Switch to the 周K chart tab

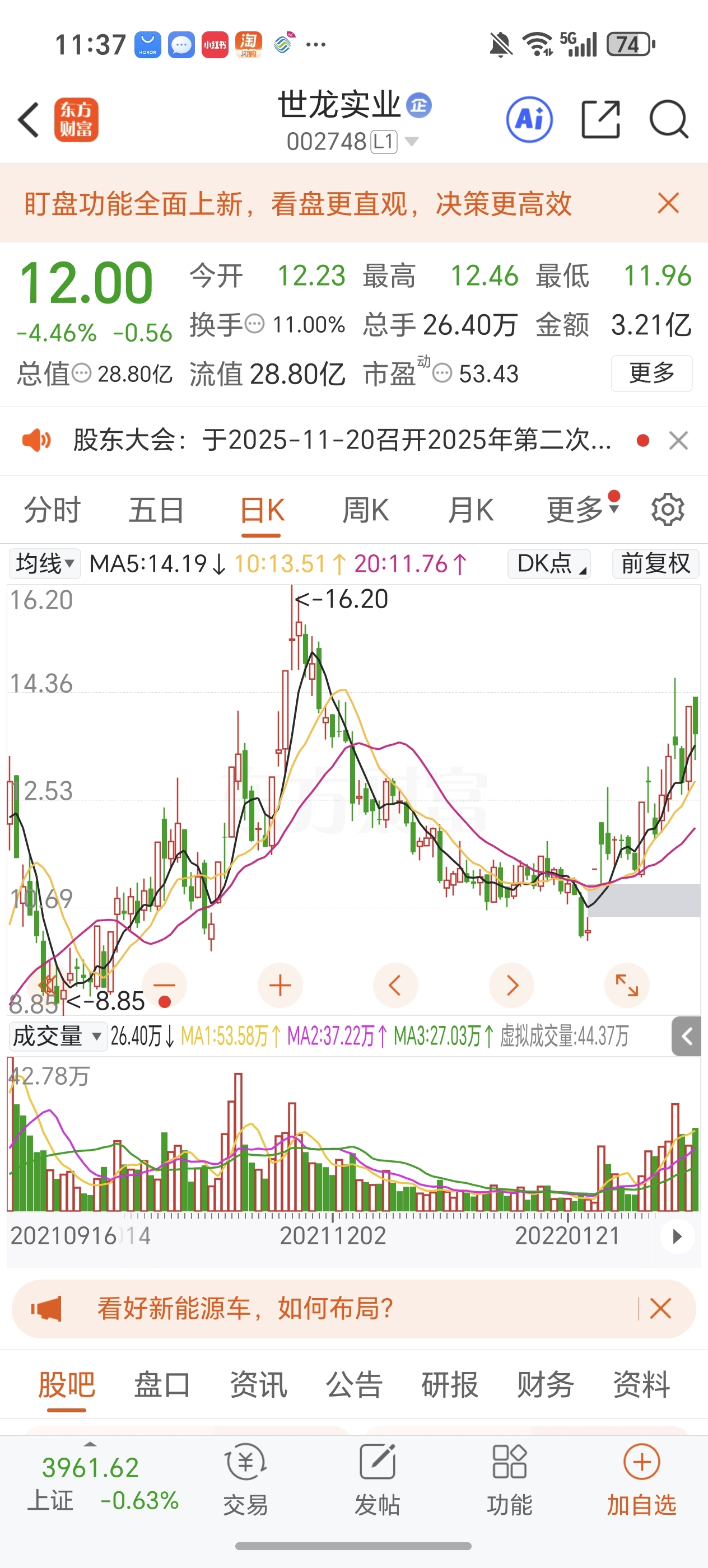tap(365, 510)
